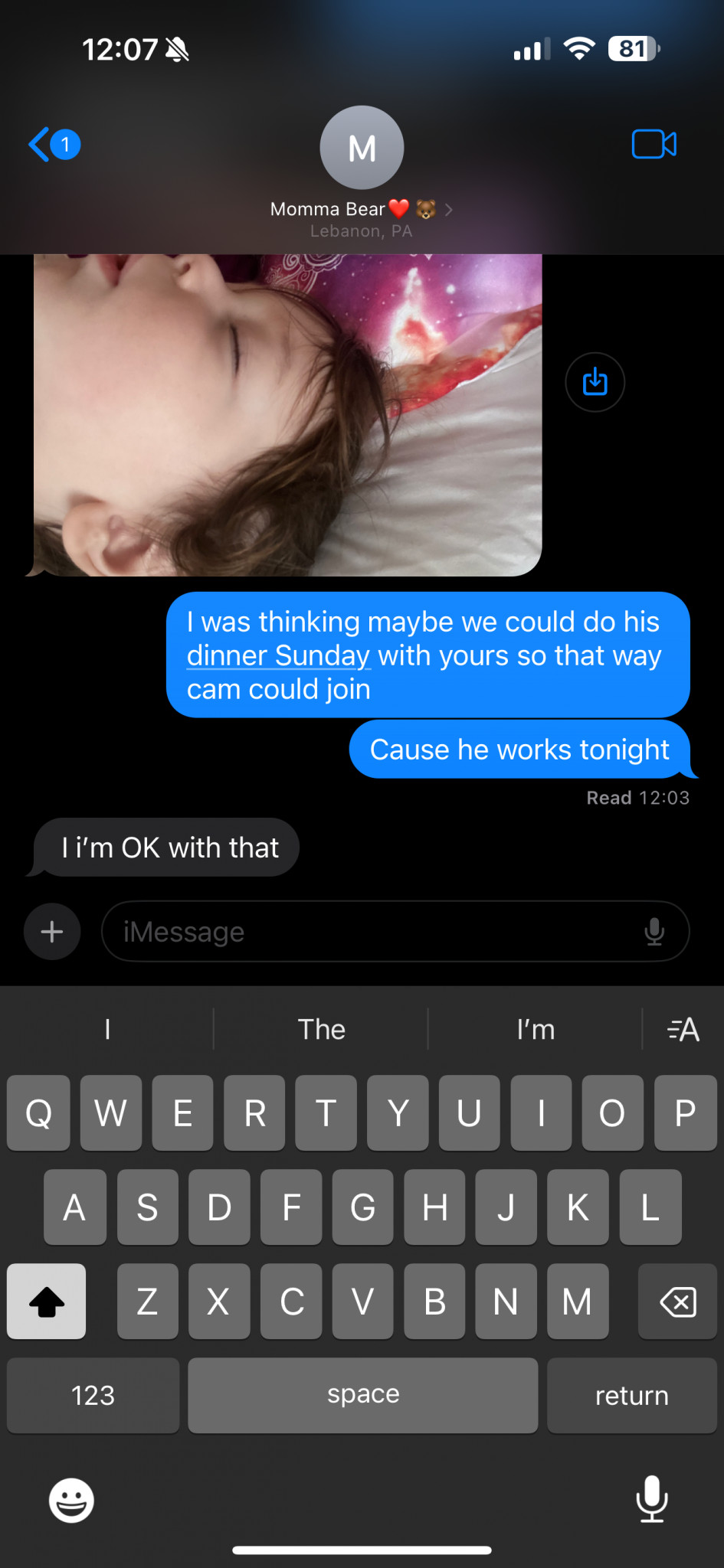Tap the backspace key
Screen dimensions: 724x1568
[677, 1301]
